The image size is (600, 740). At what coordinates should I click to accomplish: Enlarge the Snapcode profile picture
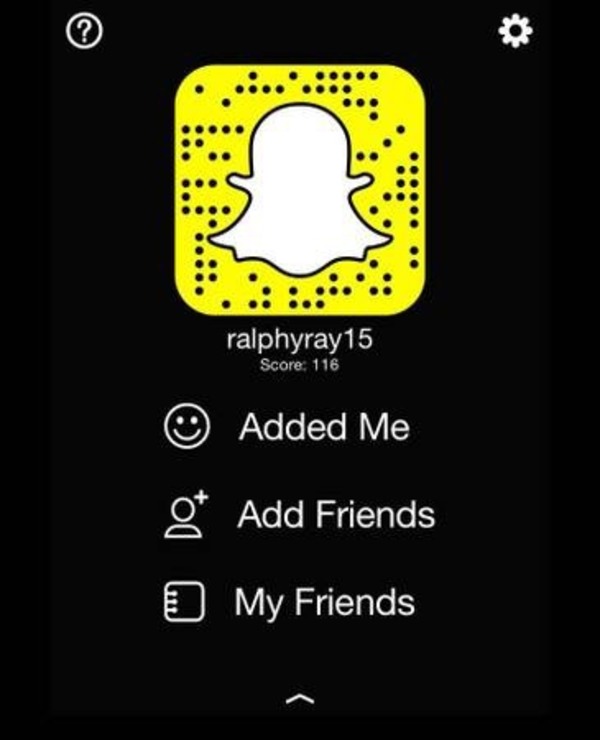tap(300, 190)
